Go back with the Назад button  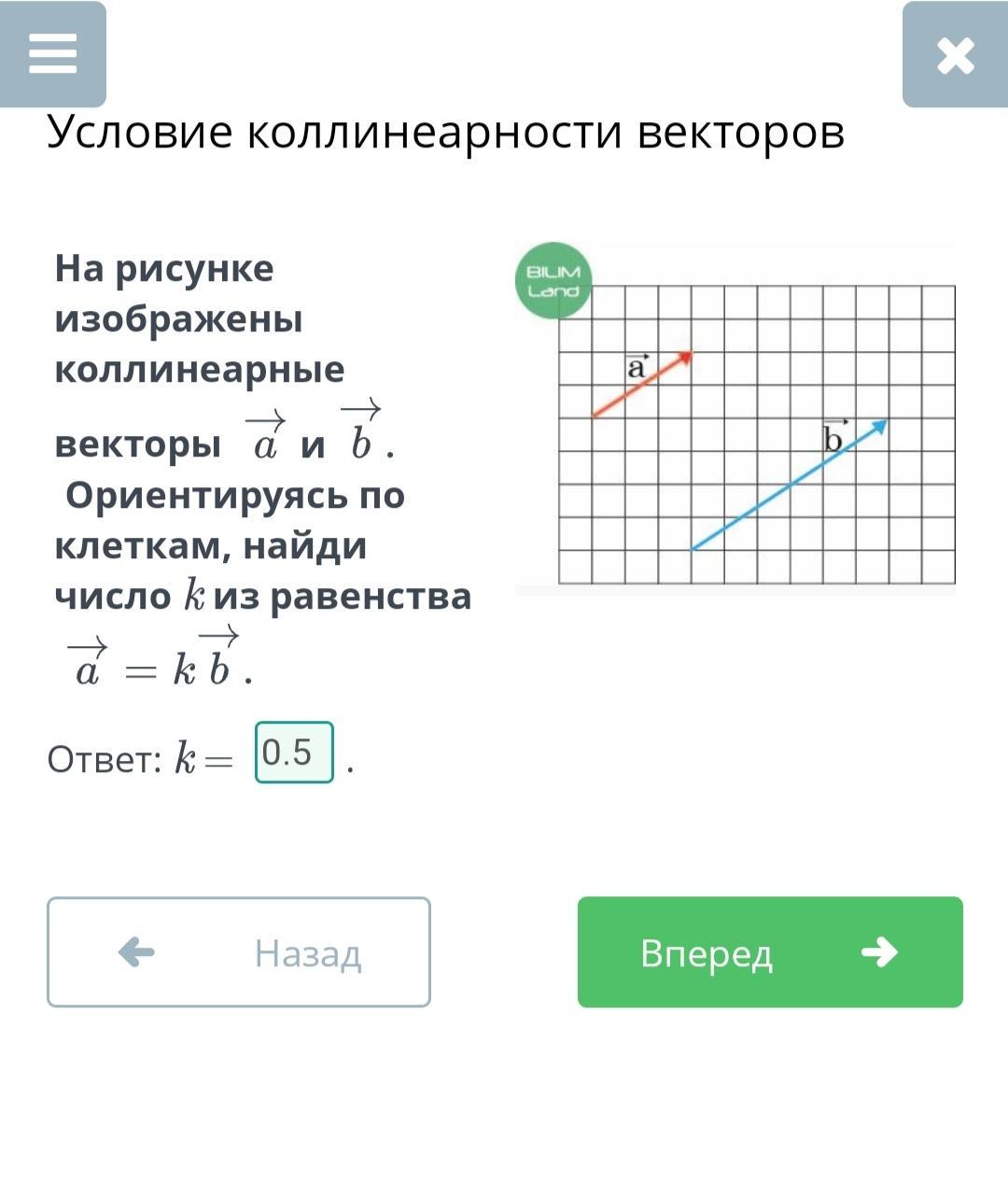pyautogui.click(x=239, y=952)
